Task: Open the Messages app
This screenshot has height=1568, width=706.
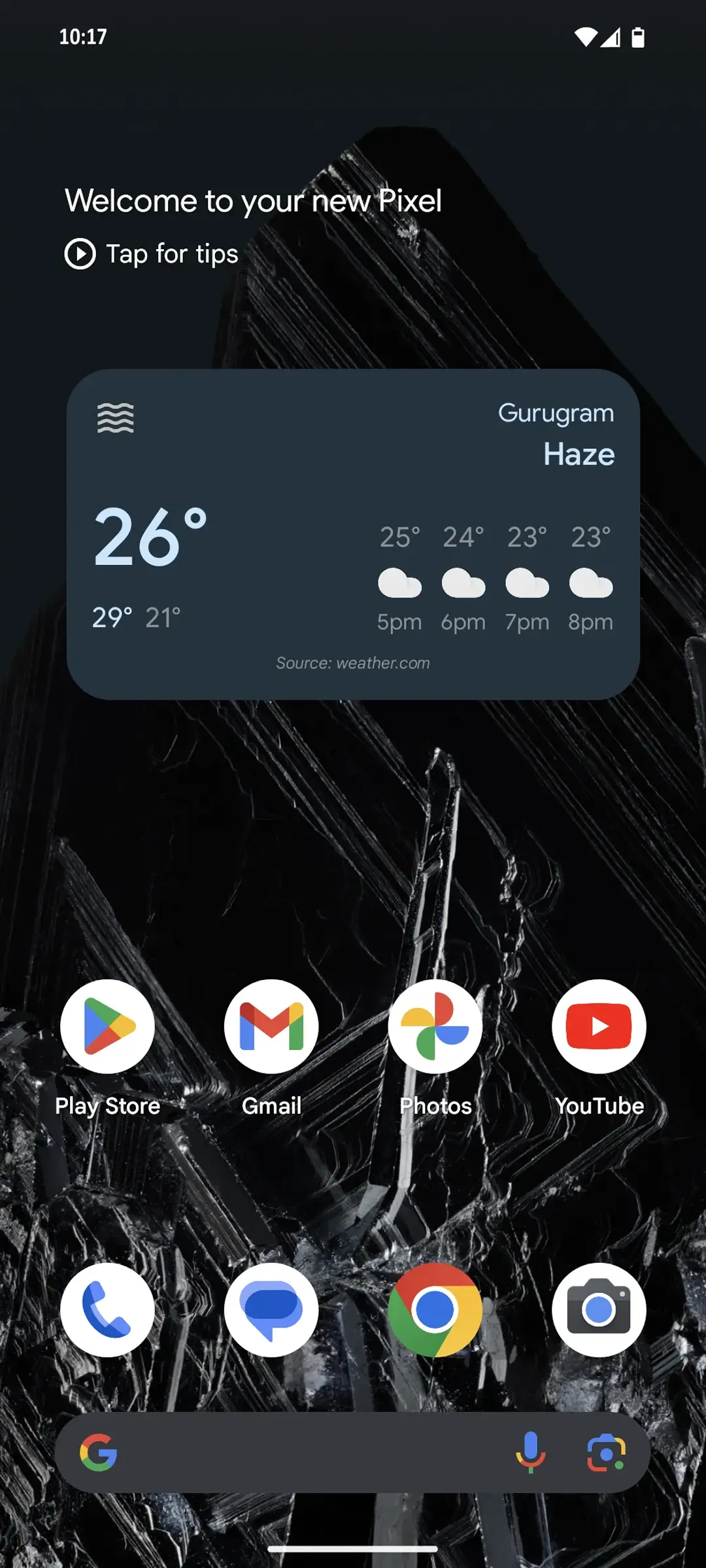Action: coord(271,1310)
